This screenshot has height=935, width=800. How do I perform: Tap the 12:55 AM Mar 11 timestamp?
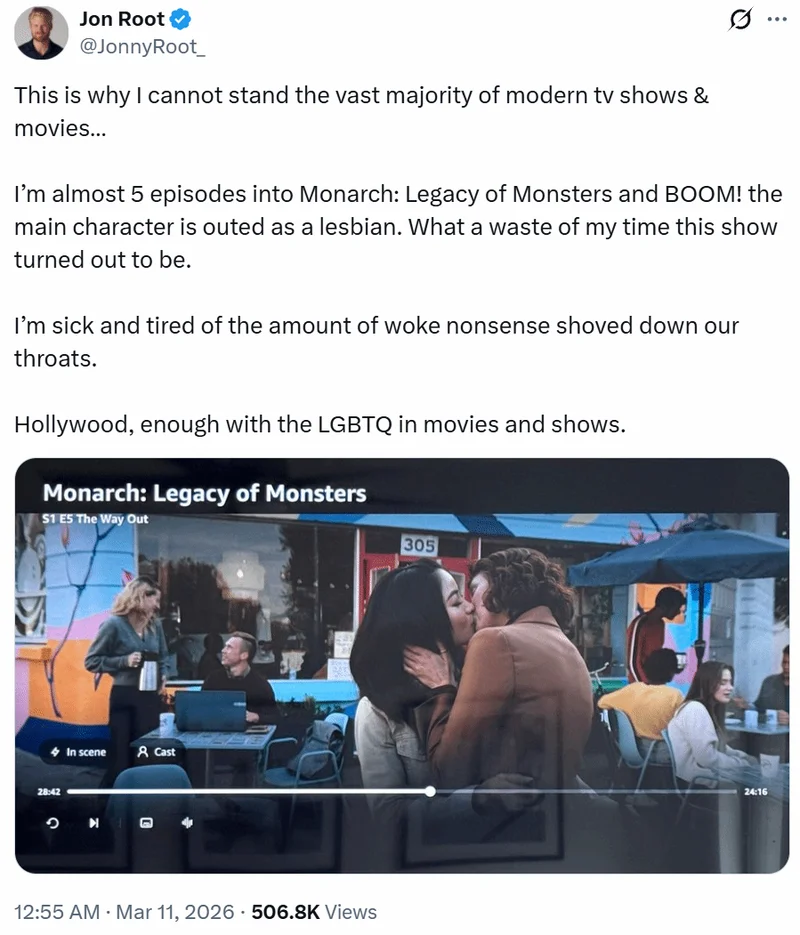tap(125, 911)
